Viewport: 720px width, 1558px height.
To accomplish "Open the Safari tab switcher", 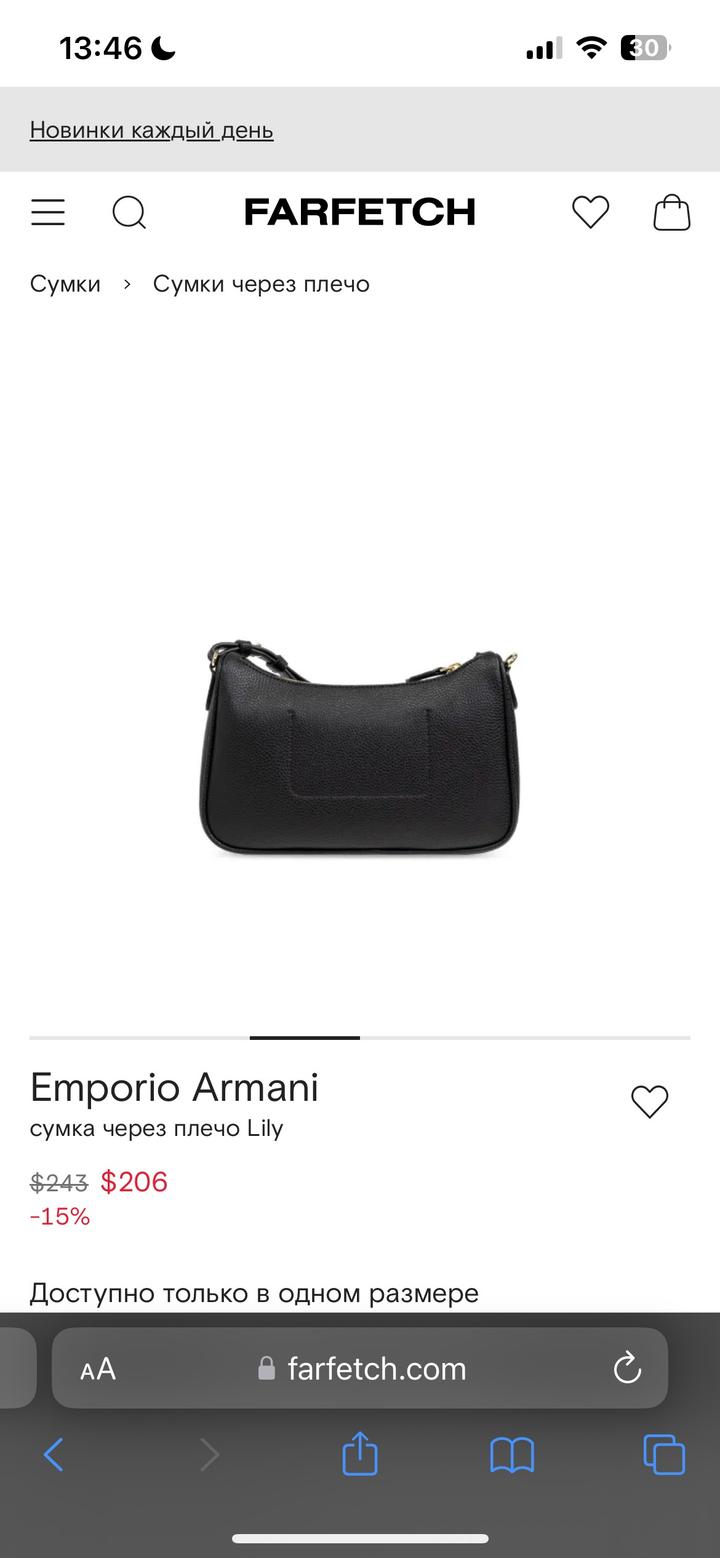I will coord(662,1455).
